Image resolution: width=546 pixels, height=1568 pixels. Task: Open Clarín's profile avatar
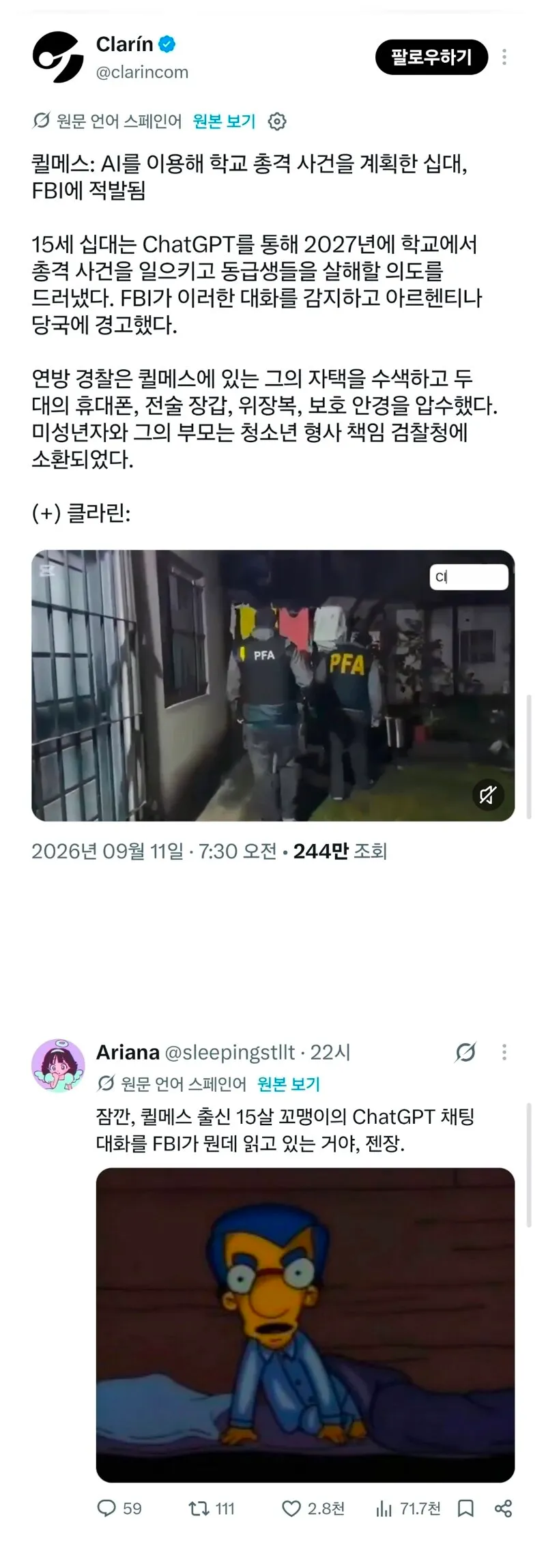(58, 57)
